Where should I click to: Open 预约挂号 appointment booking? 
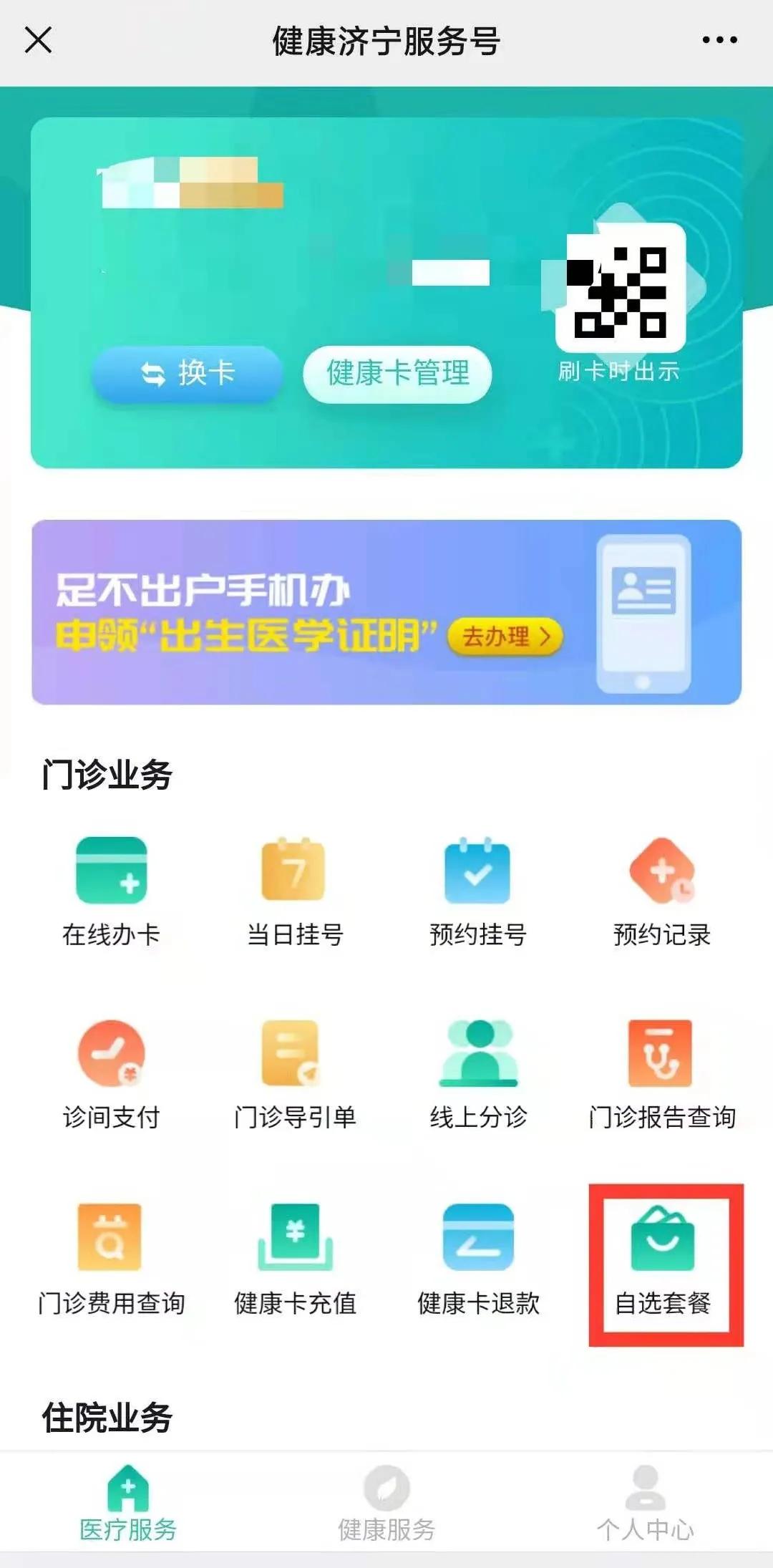(477, 891)
